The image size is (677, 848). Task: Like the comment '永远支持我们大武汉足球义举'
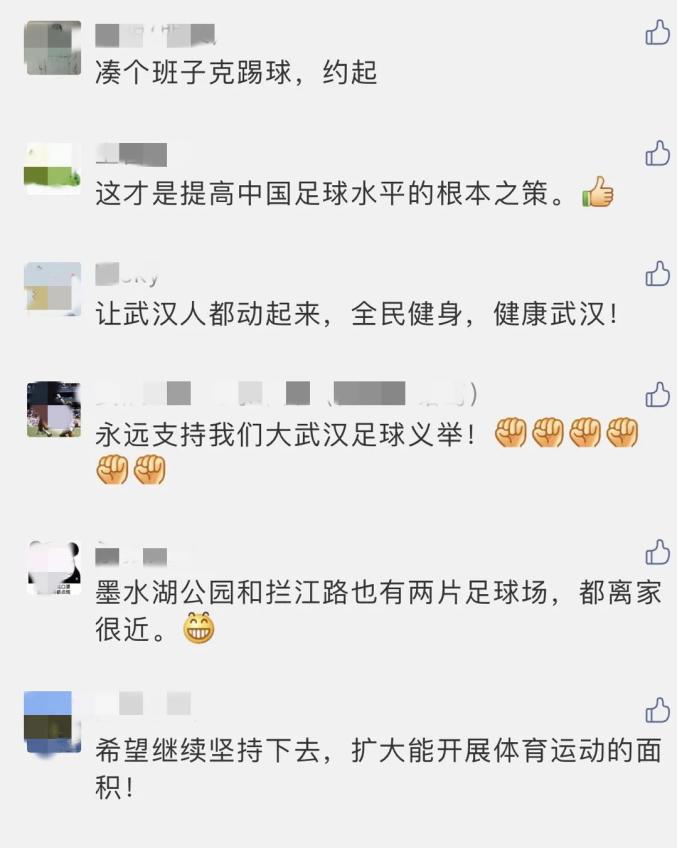point(657,394)
